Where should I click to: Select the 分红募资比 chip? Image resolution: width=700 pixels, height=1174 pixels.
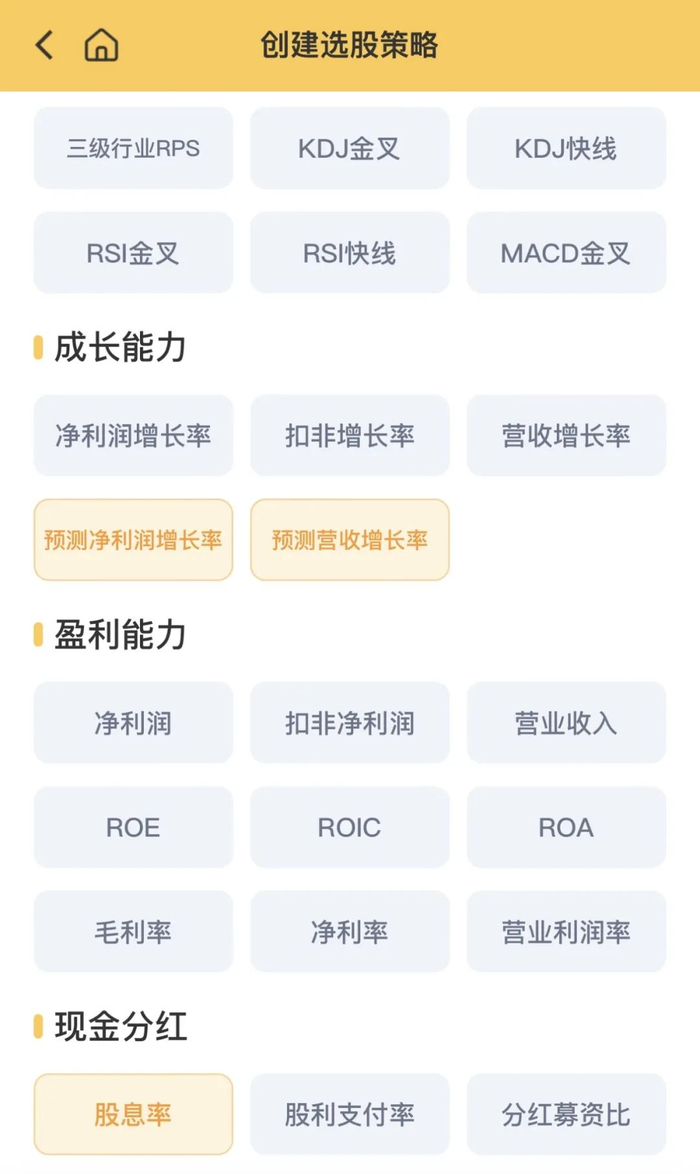566,1115
